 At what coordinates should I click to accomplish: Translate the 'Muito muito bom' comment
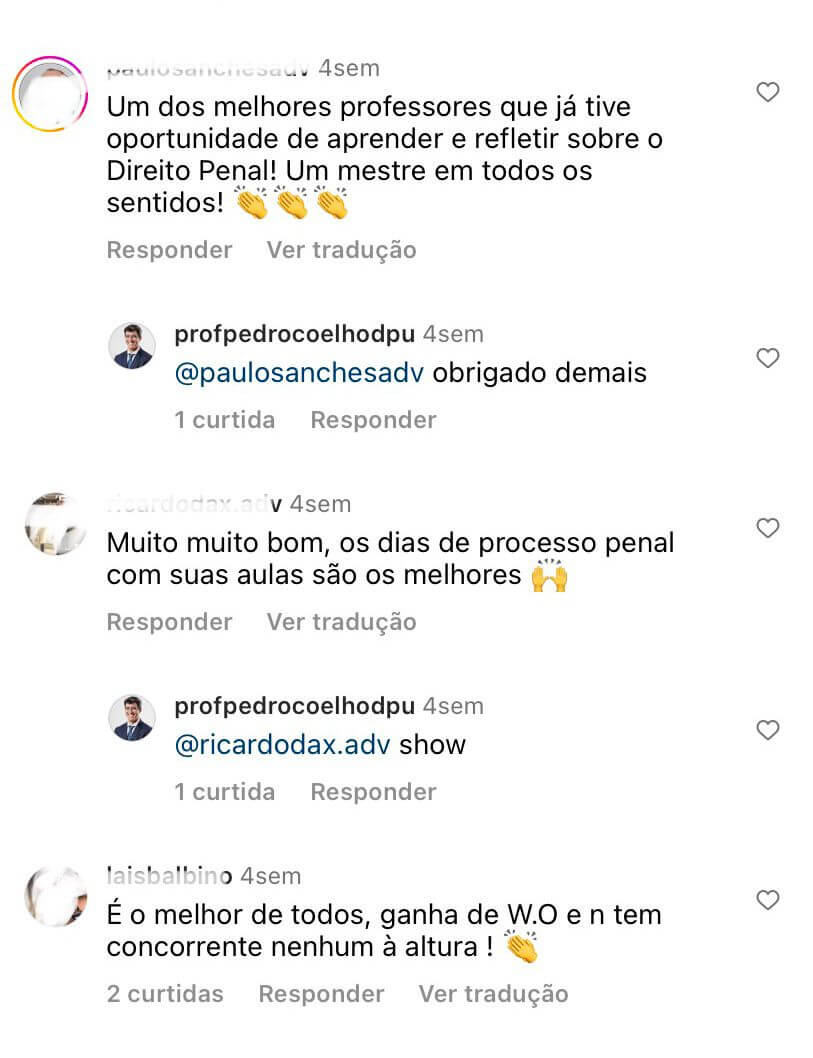tap(341, 622)
